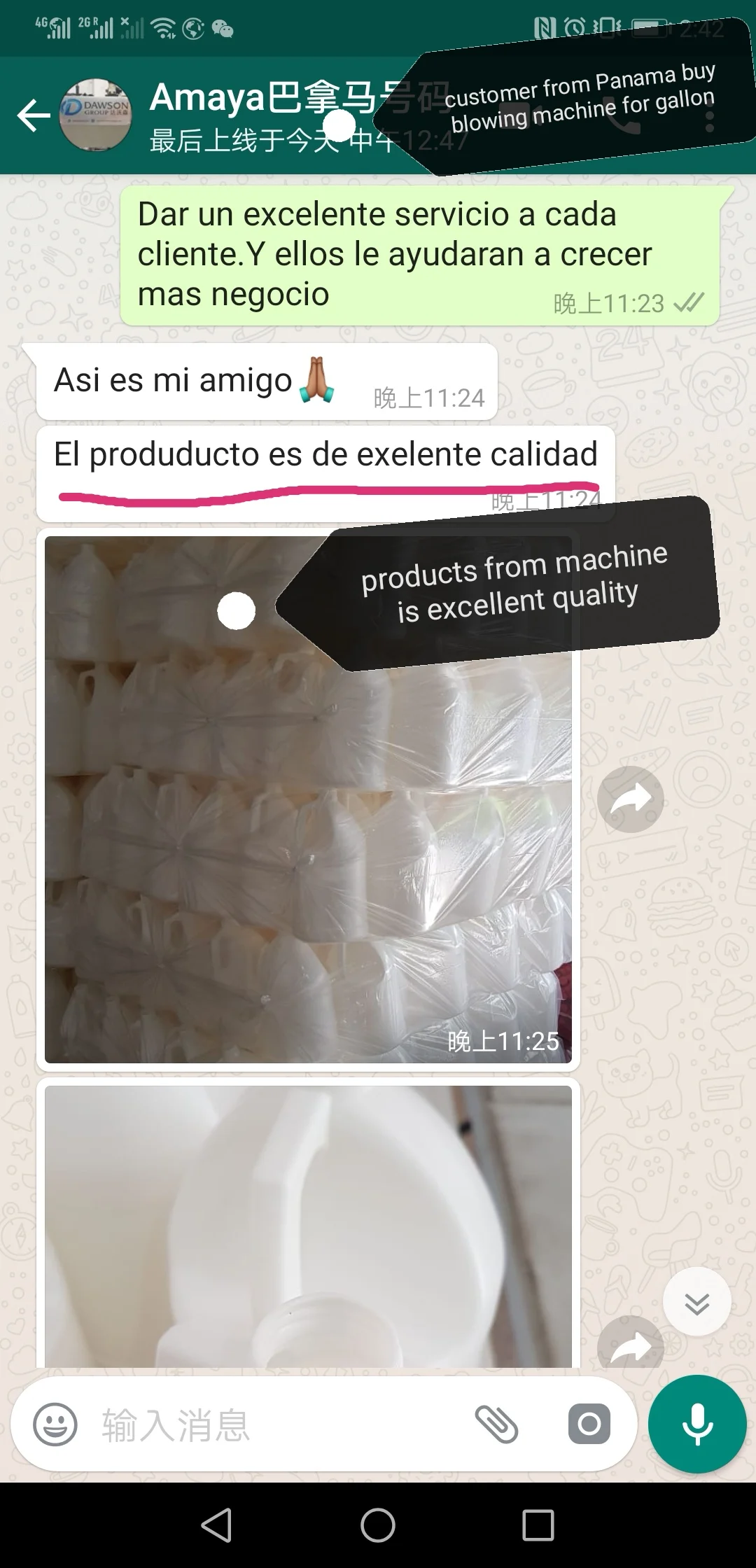Open recent apps with the square navigation button
This screenshot has width=756, height=1568.
[x=538, y=1525]
